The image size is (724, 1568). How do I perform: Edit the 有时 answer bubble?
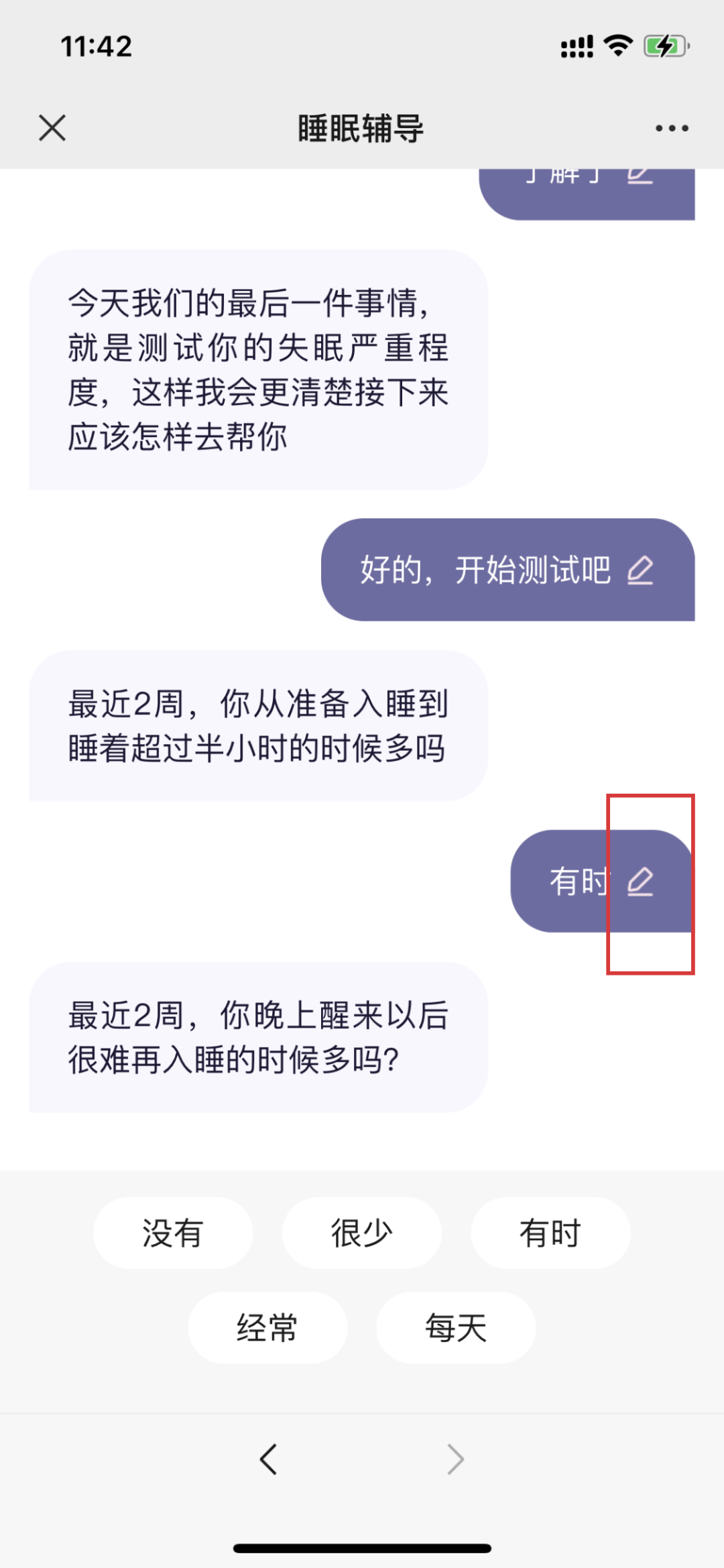click(640, 882)
